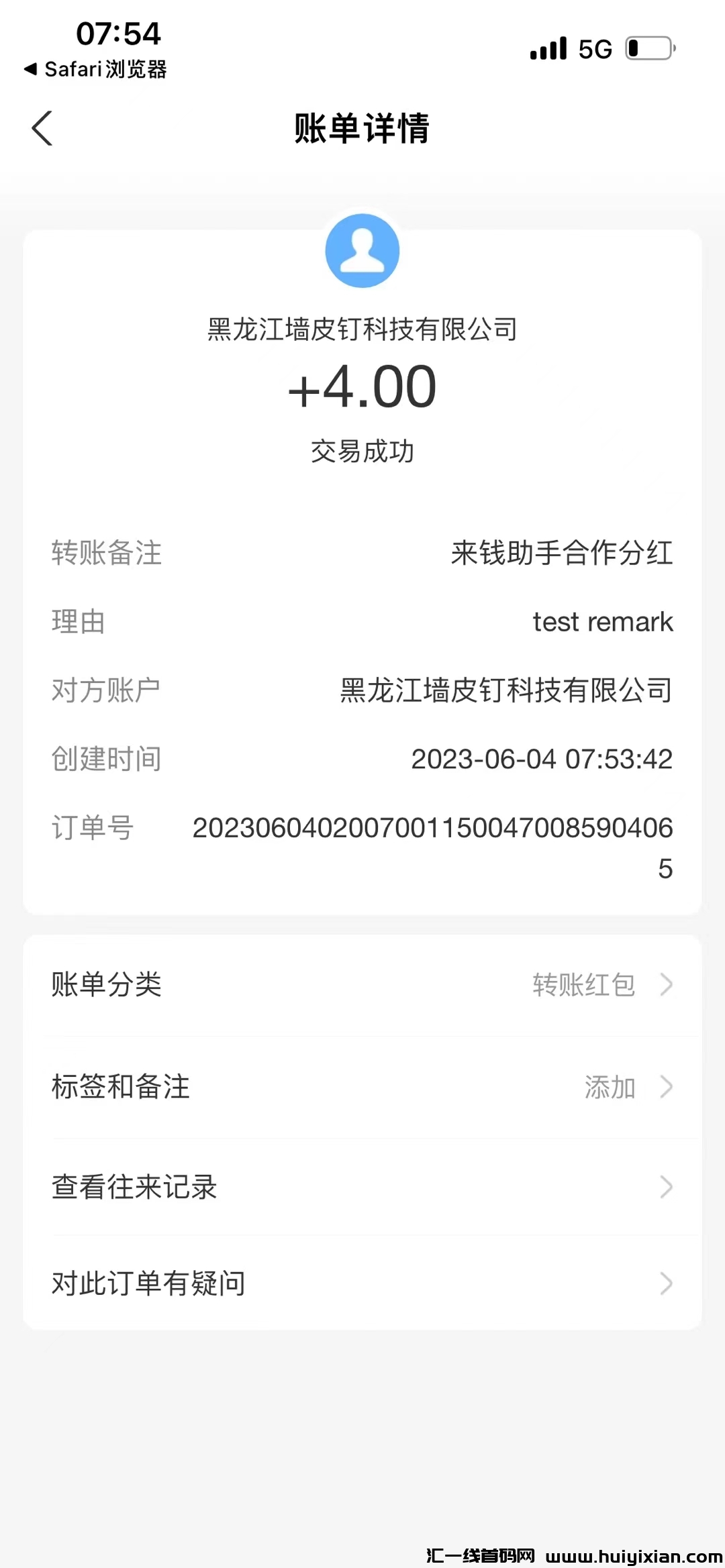725x1568 pixels.
Task: Select the 账单详情 title bar
Action: pyautogui.click(x=362, y=128)
